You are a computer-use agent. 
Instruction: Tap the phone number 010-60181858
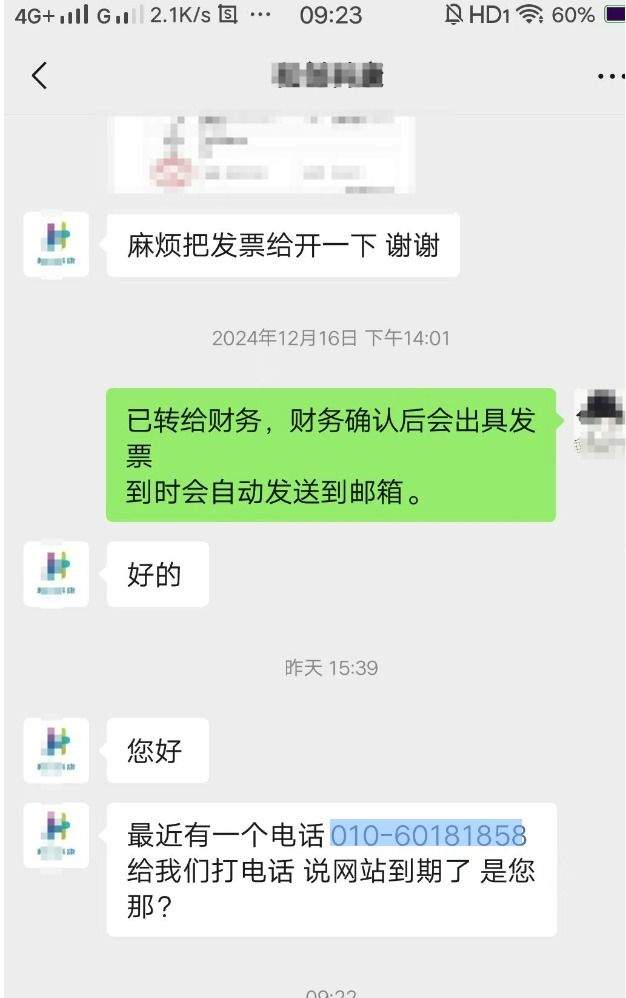(x=427, y=834)
